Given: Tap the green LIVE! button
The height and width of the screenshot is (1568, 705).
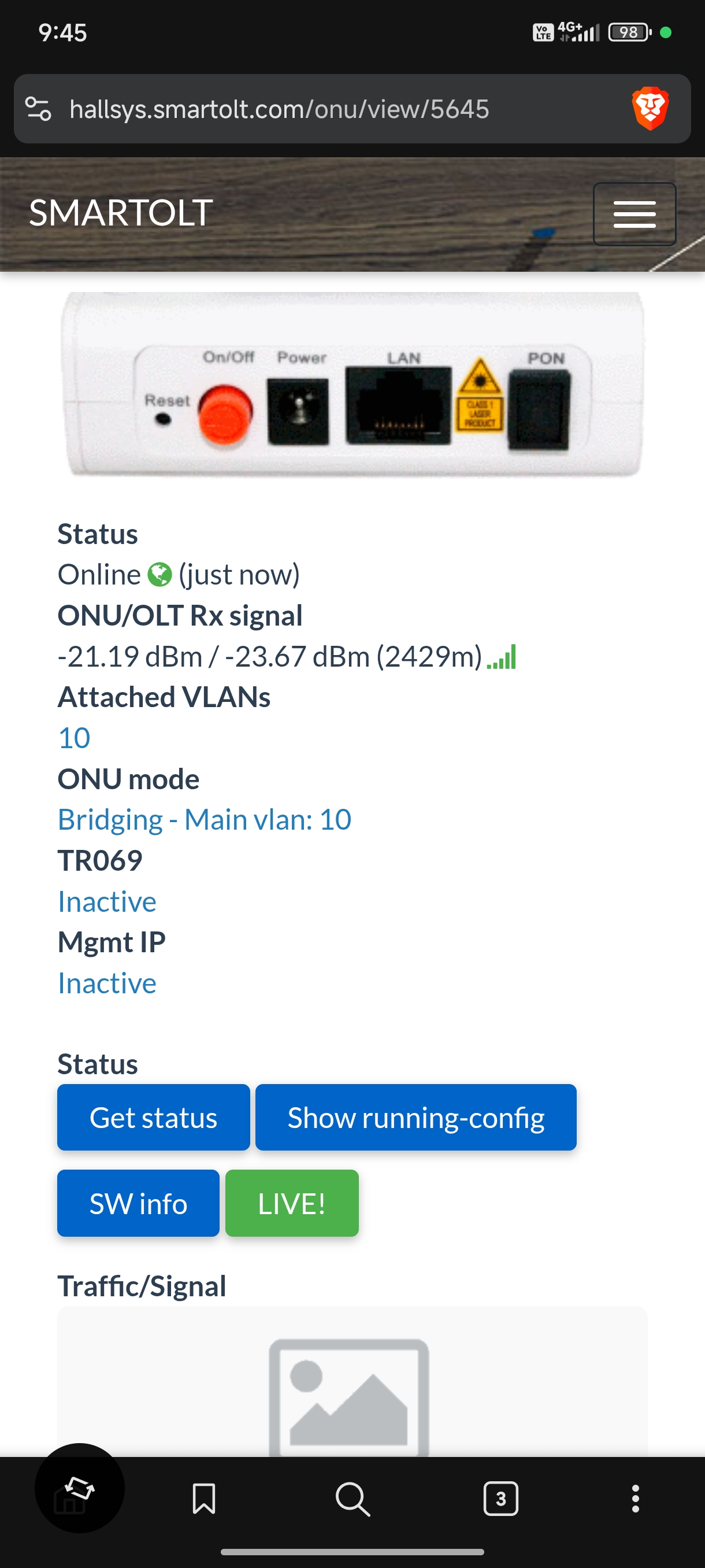Looking at the screenshot, I should (x=291, y=1203).
